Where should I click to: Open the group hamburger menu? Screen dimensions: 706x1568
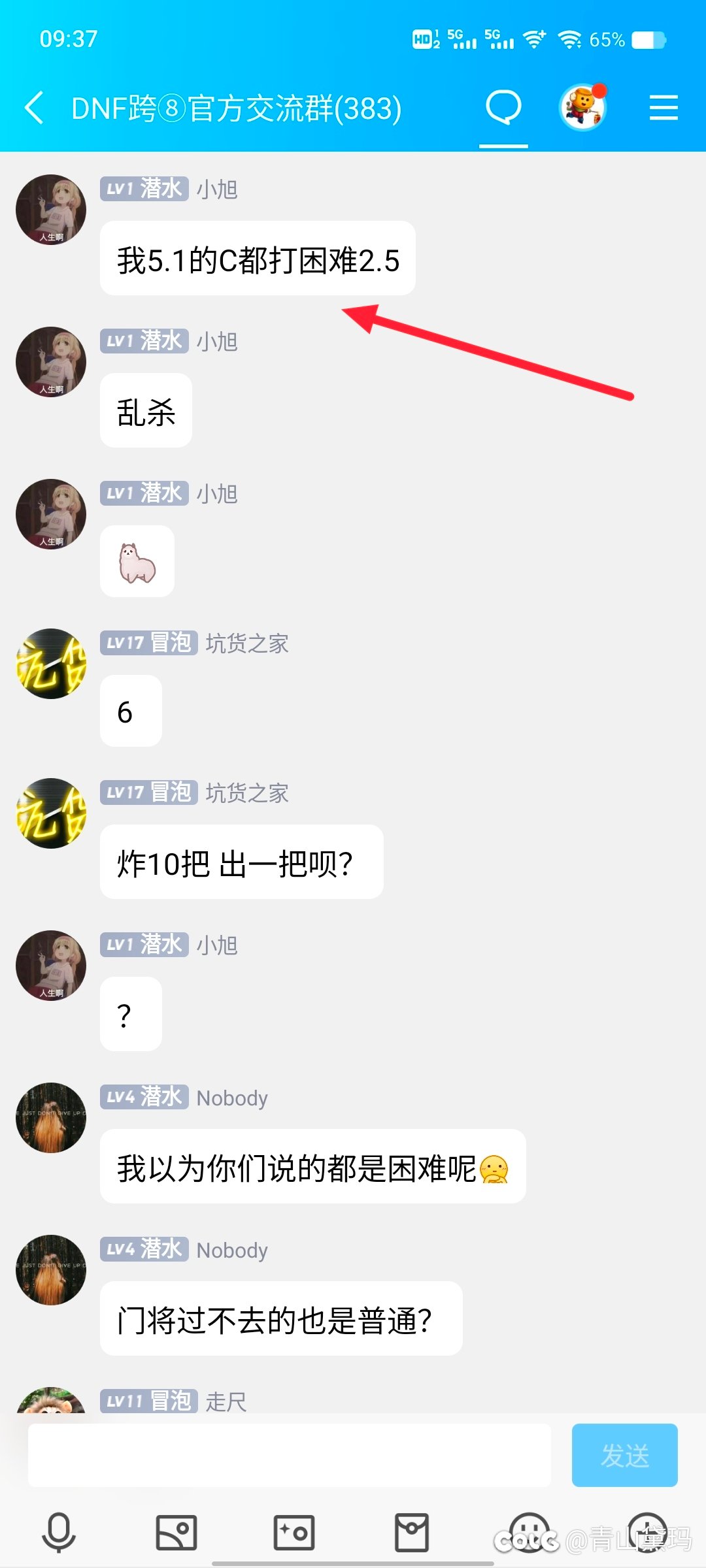[x=664, y=108]
